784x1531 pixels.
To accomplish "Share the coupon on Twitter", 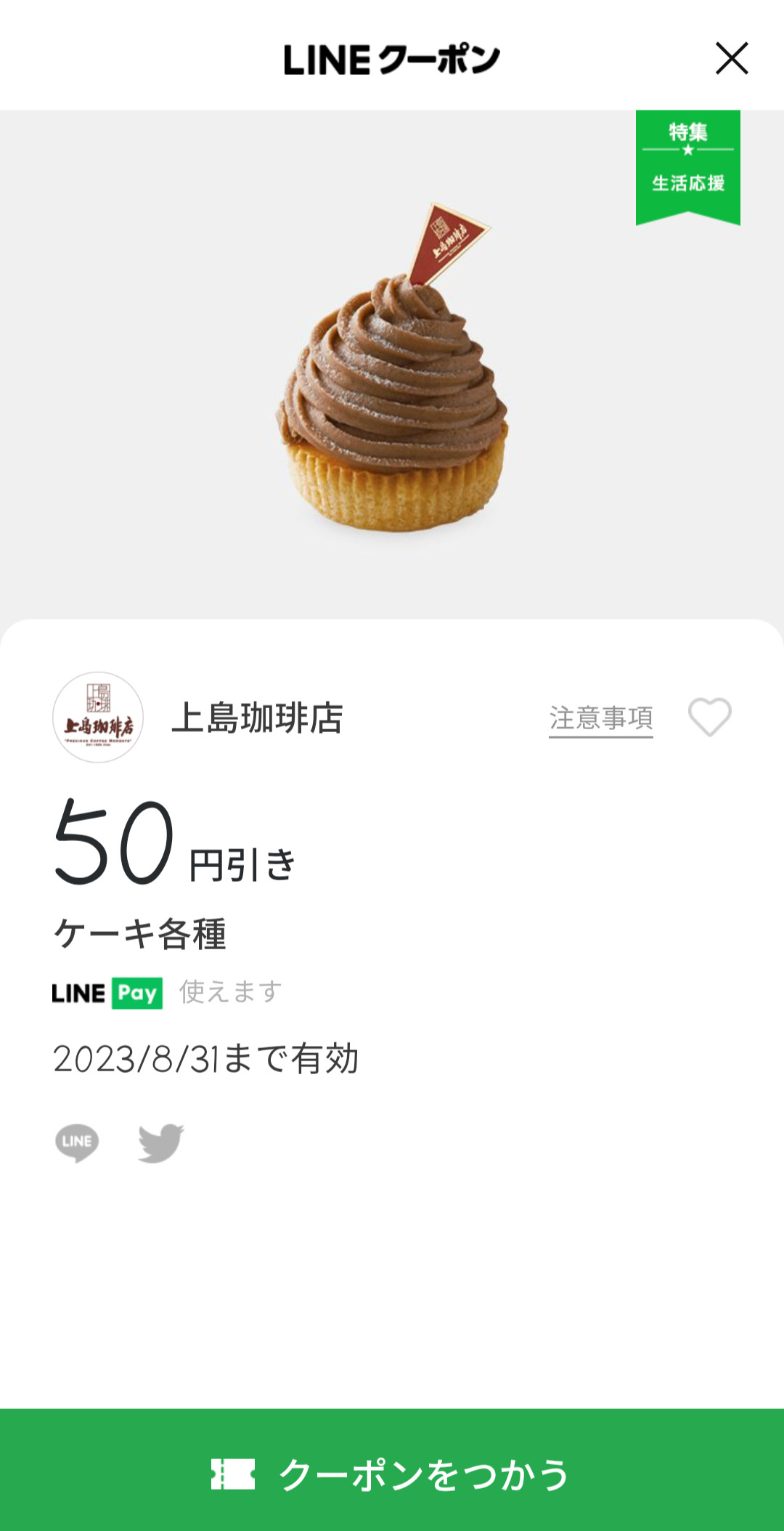I will (160, 1142).
